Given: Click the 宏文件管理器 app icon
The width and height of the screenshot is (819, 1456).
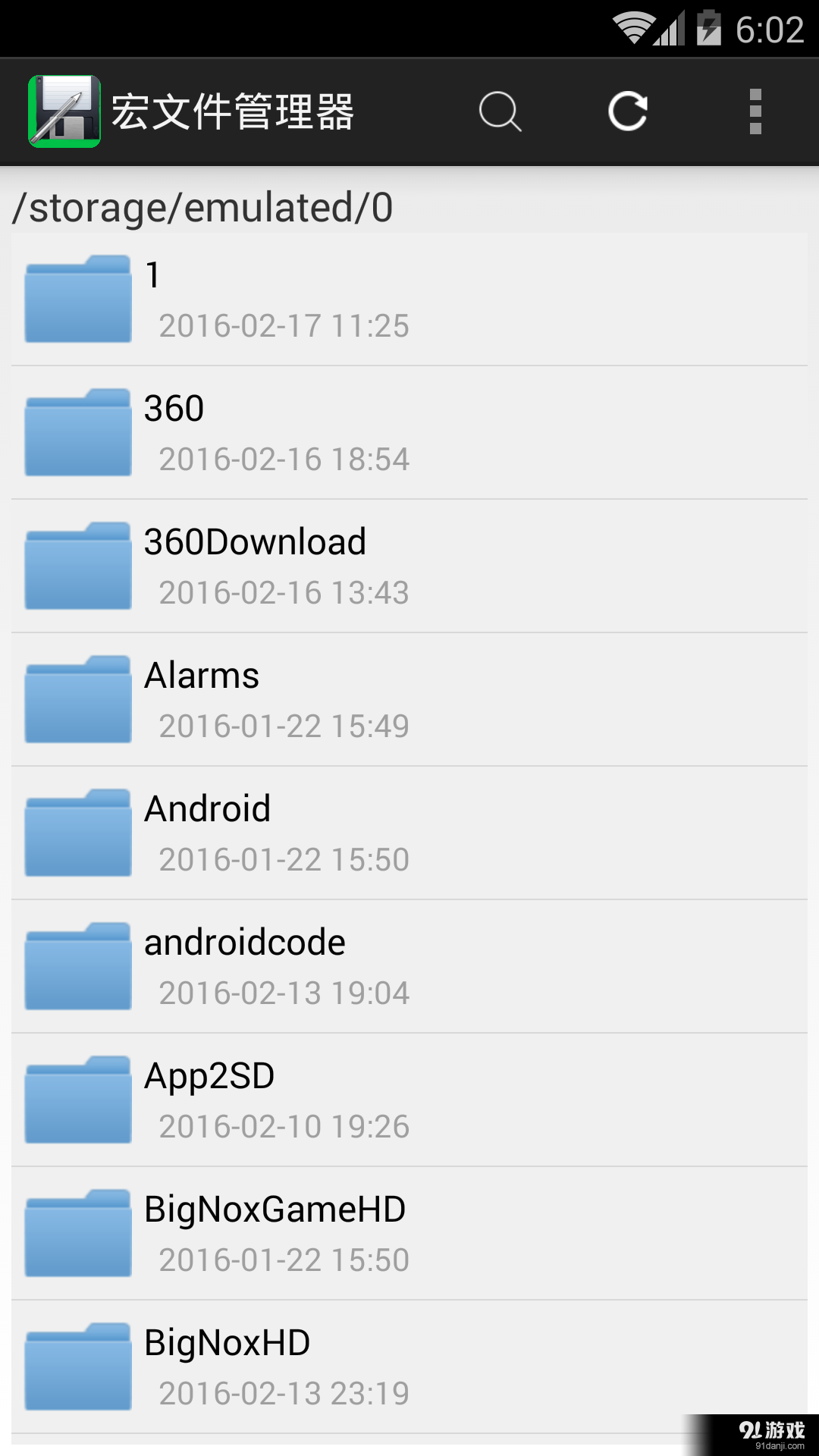Looking at the screenshot, I should 64,111.
